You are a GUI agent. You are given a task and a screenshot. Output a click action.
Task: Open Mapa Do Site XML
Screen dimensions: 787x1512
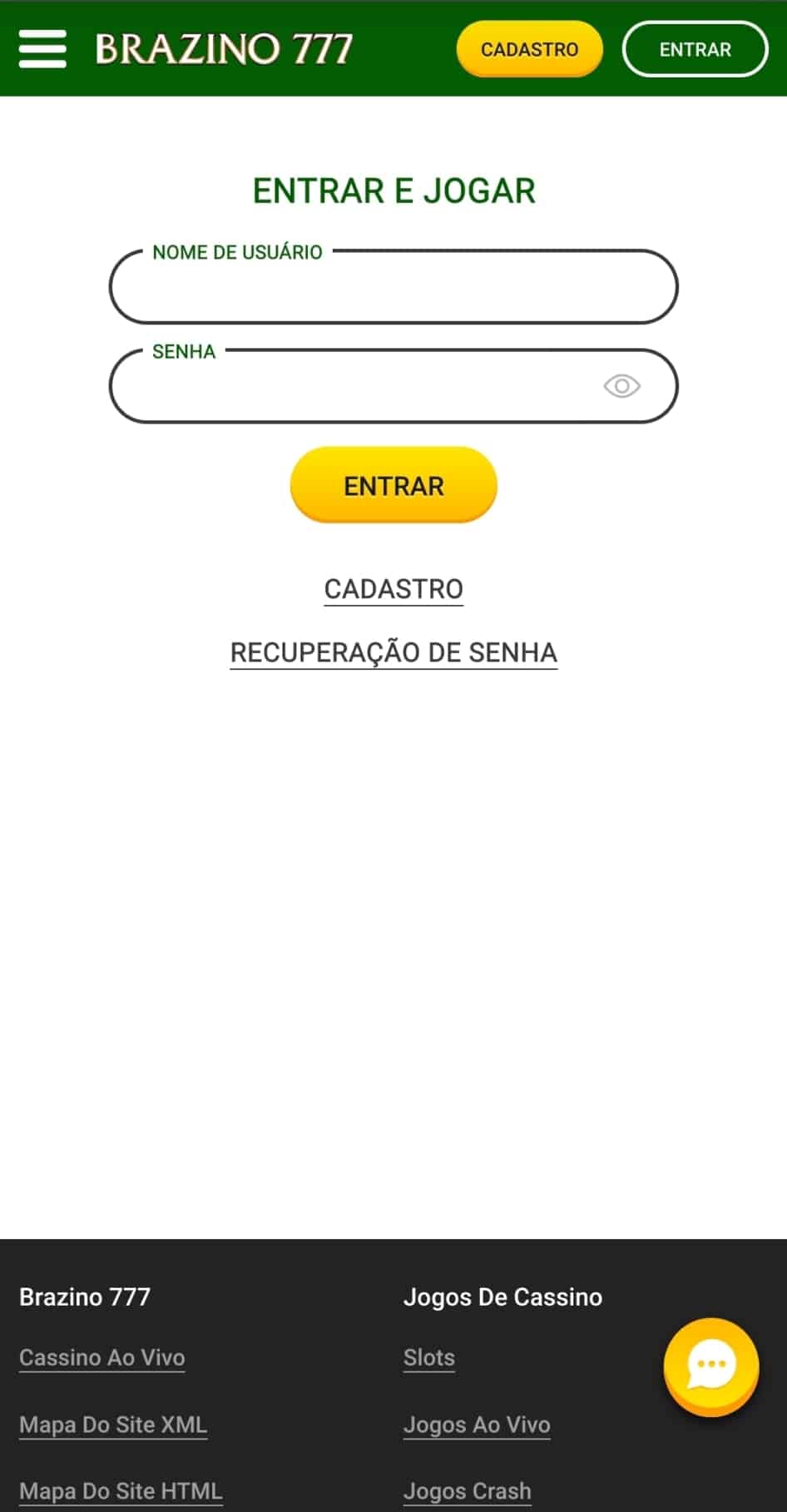pos(113,1425)
